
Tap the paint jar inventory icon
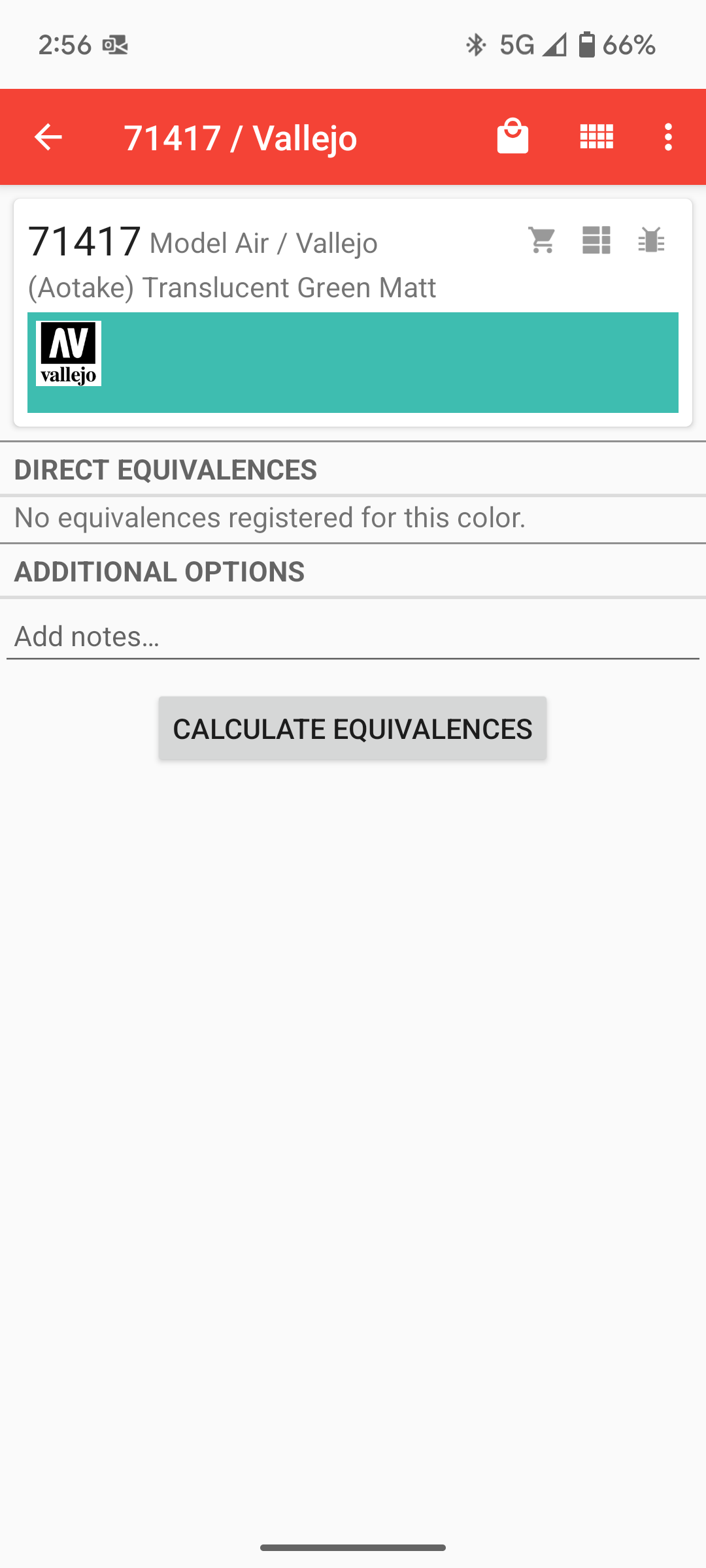651,240
